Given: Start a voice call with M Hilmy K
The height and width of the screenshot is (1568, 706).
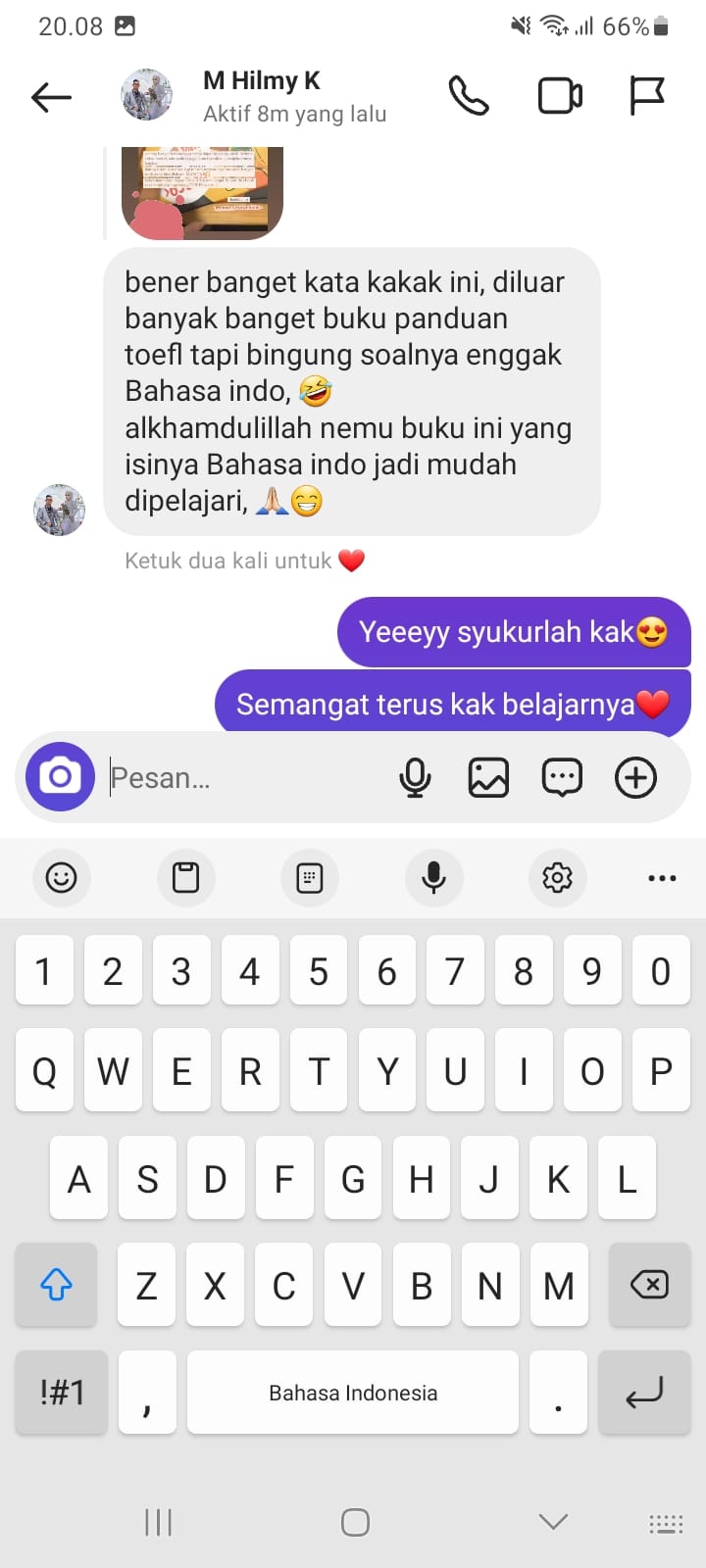Looking at the screenshot, I should click(x=469, y=95).
